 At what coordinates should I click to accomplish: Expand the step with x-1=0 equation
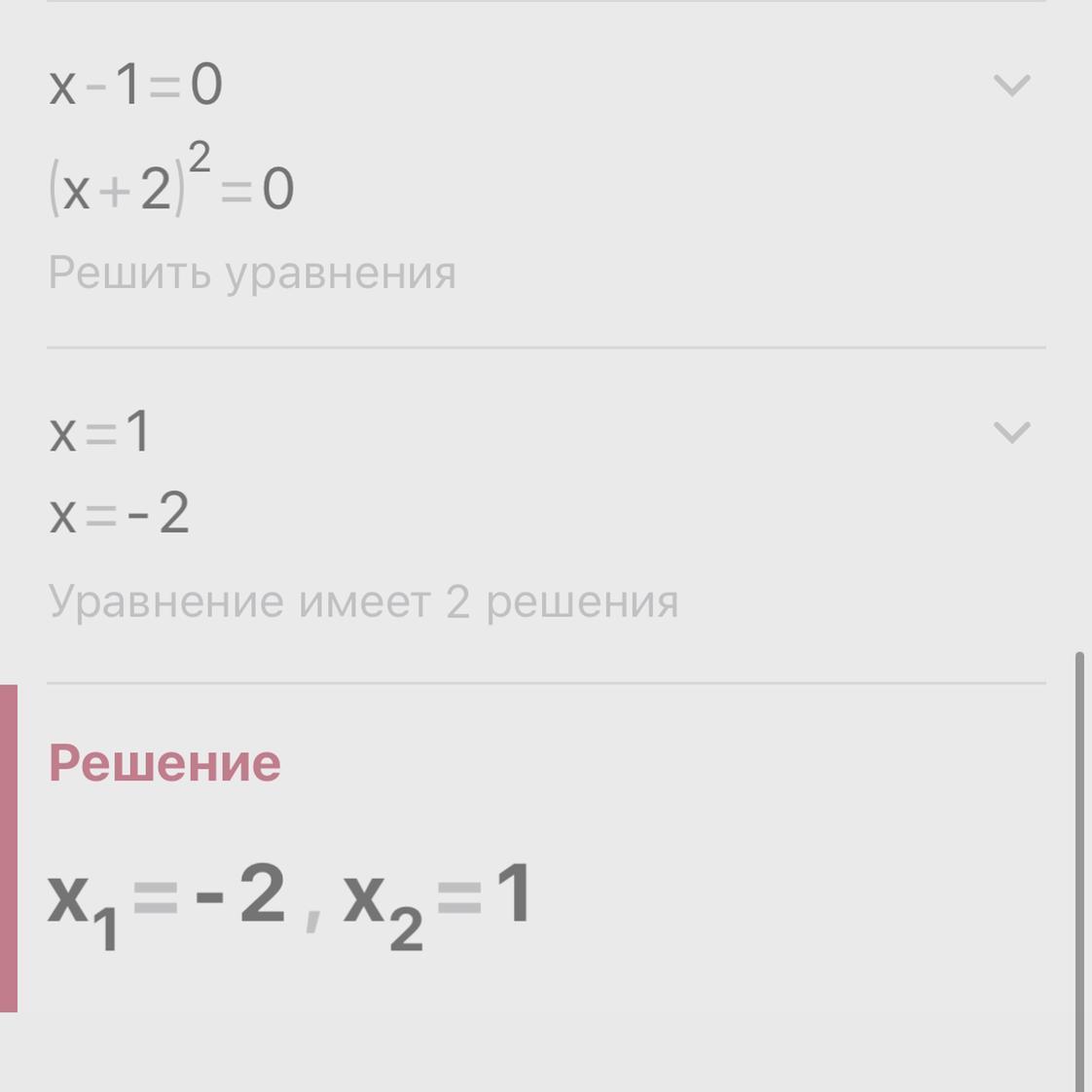1011,86
